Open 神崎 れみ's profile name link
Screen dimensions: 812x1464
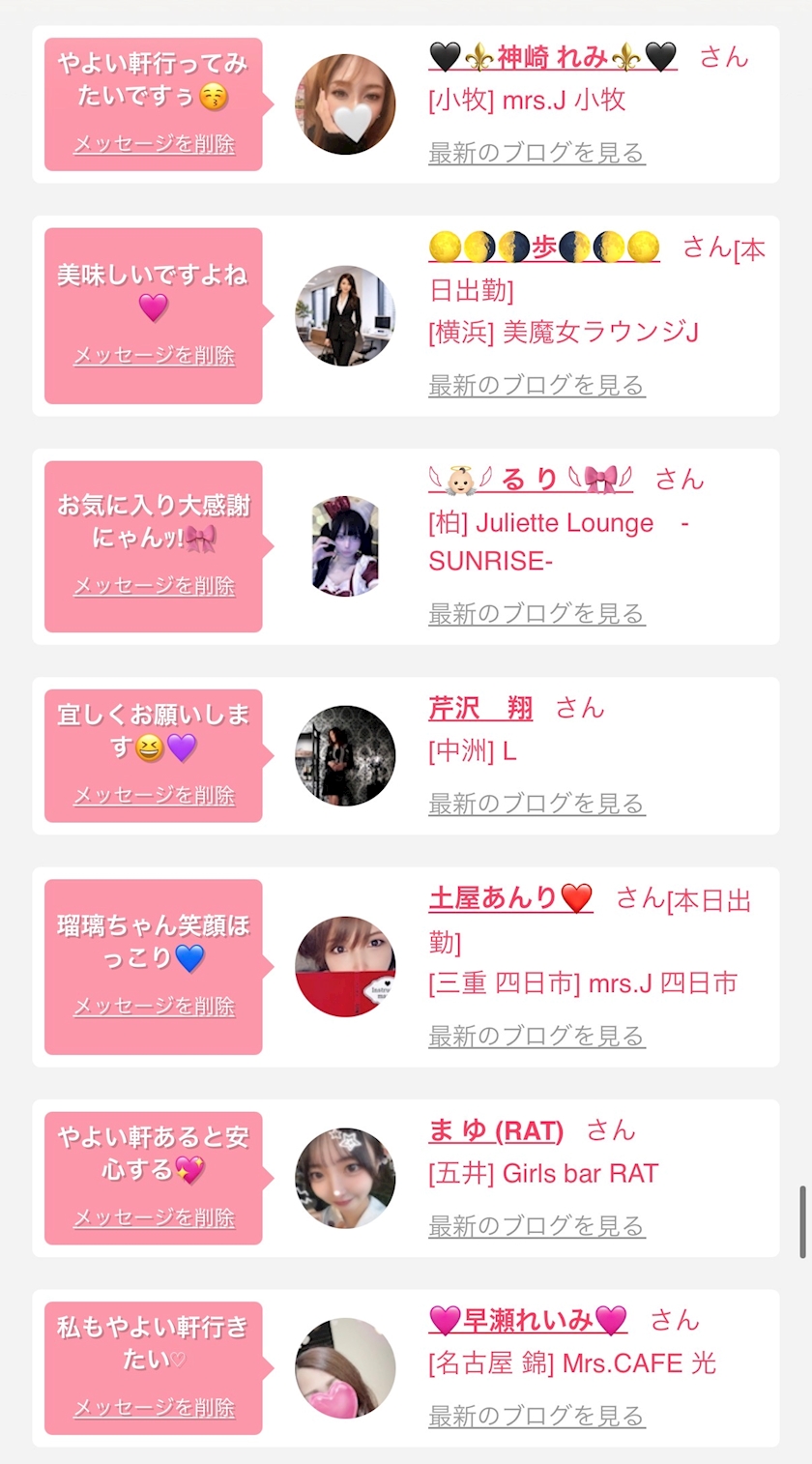pyautogui.click(x=552, y=57)
